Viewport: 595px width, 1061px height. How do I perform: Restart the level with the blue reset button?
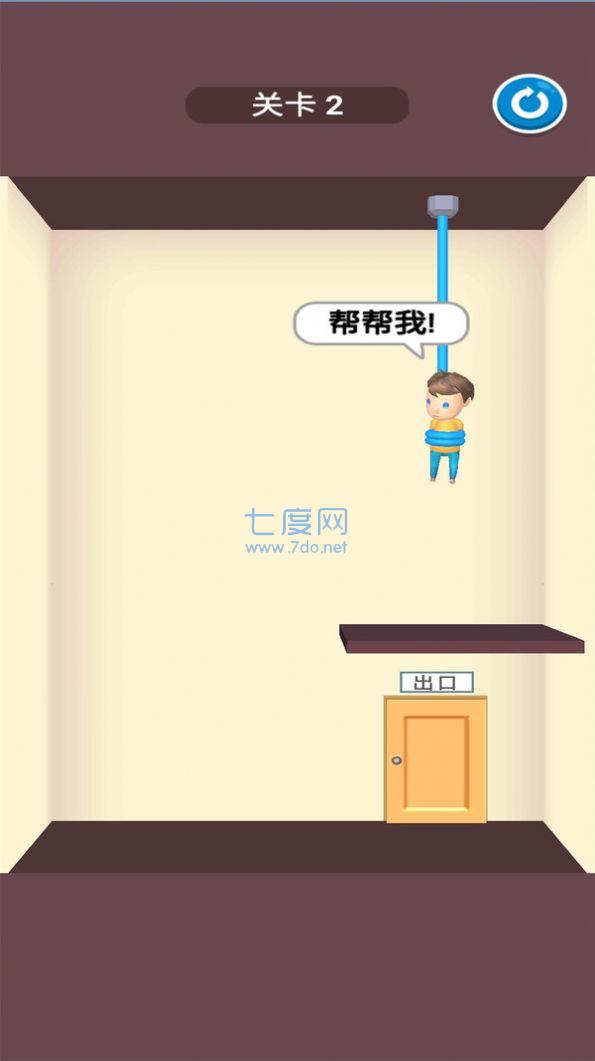[x=529, y=104]
